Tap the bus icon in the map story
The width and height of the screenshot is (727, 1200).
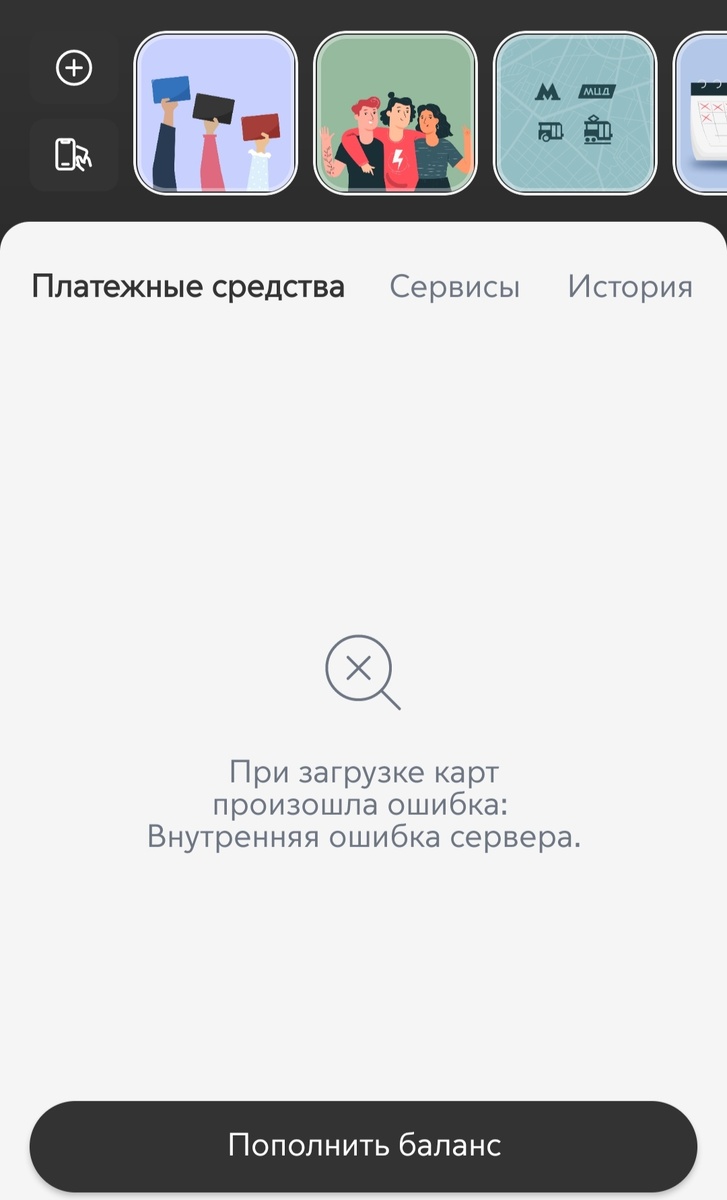tap(552, 131)
